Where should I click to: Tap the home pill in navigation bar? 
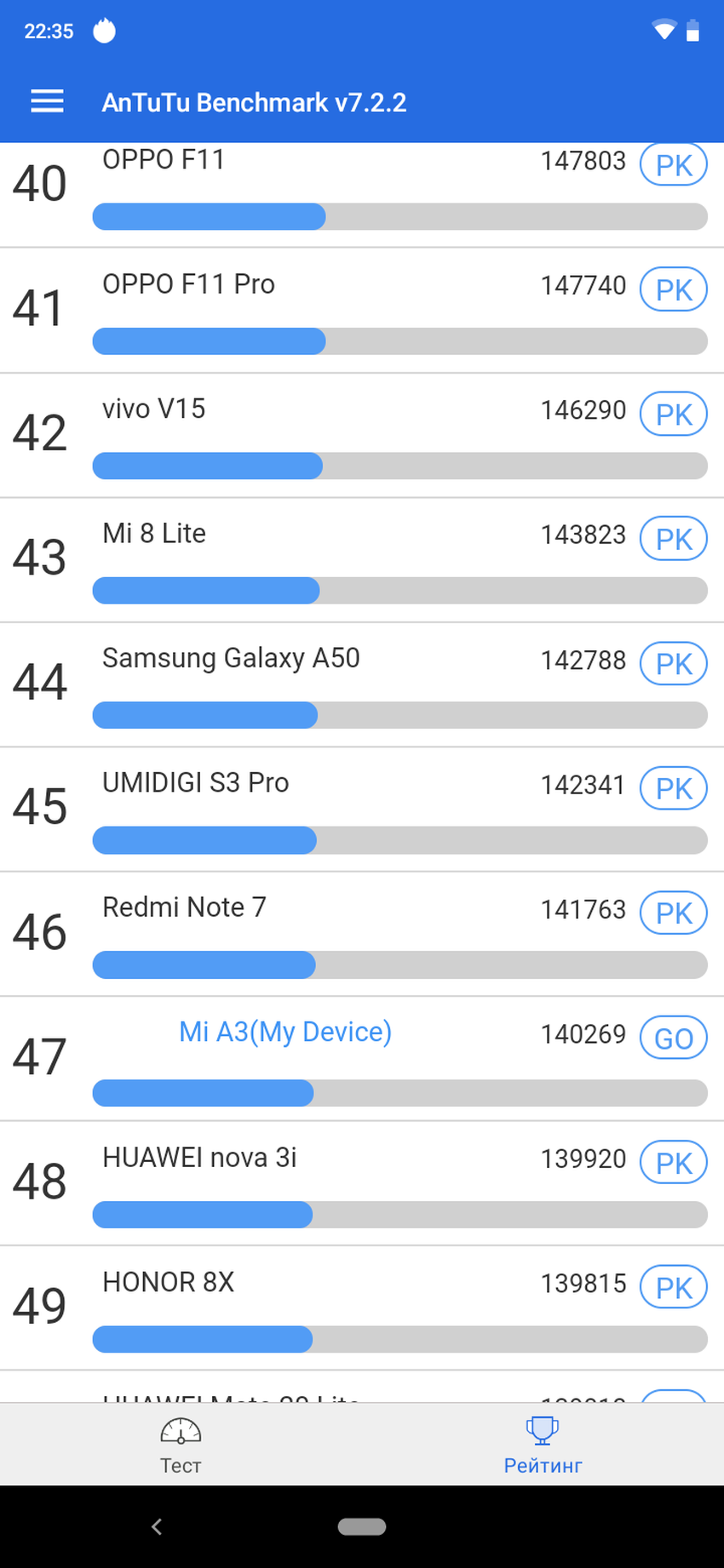362,1527
